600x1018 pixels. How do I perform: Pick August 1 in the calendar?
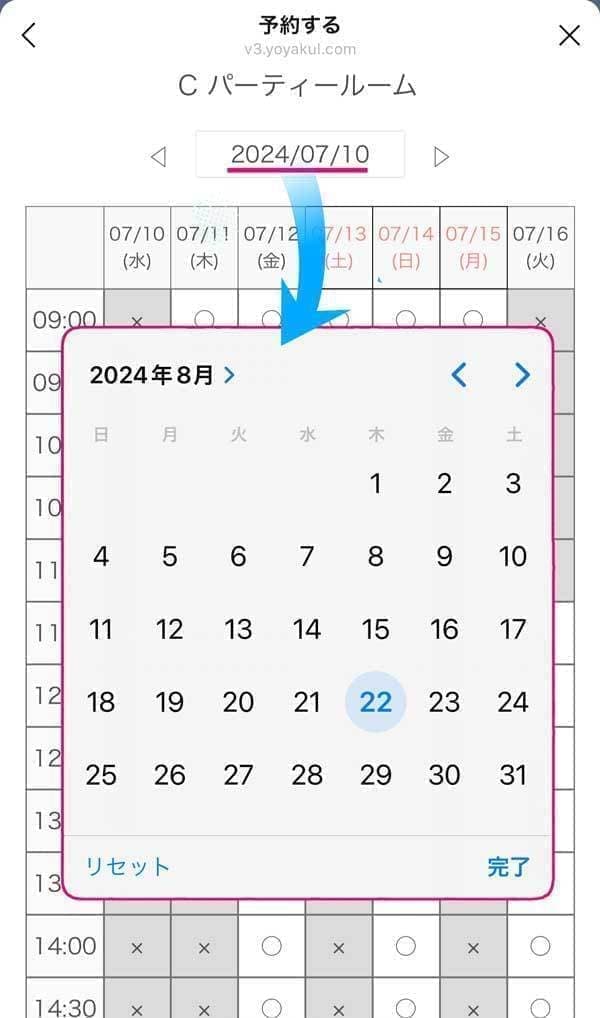tap(375, 484)
